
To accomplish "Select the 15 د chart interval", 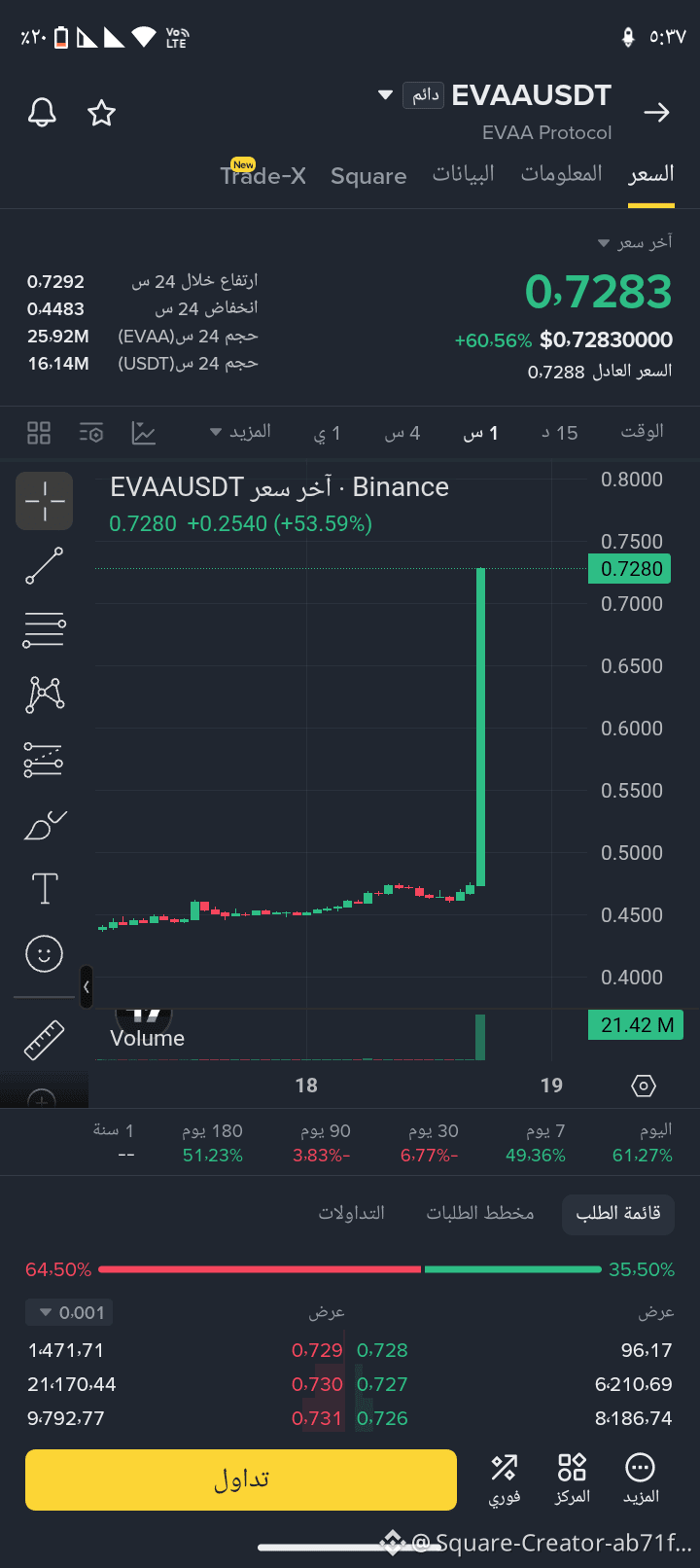I will [560, 433].
